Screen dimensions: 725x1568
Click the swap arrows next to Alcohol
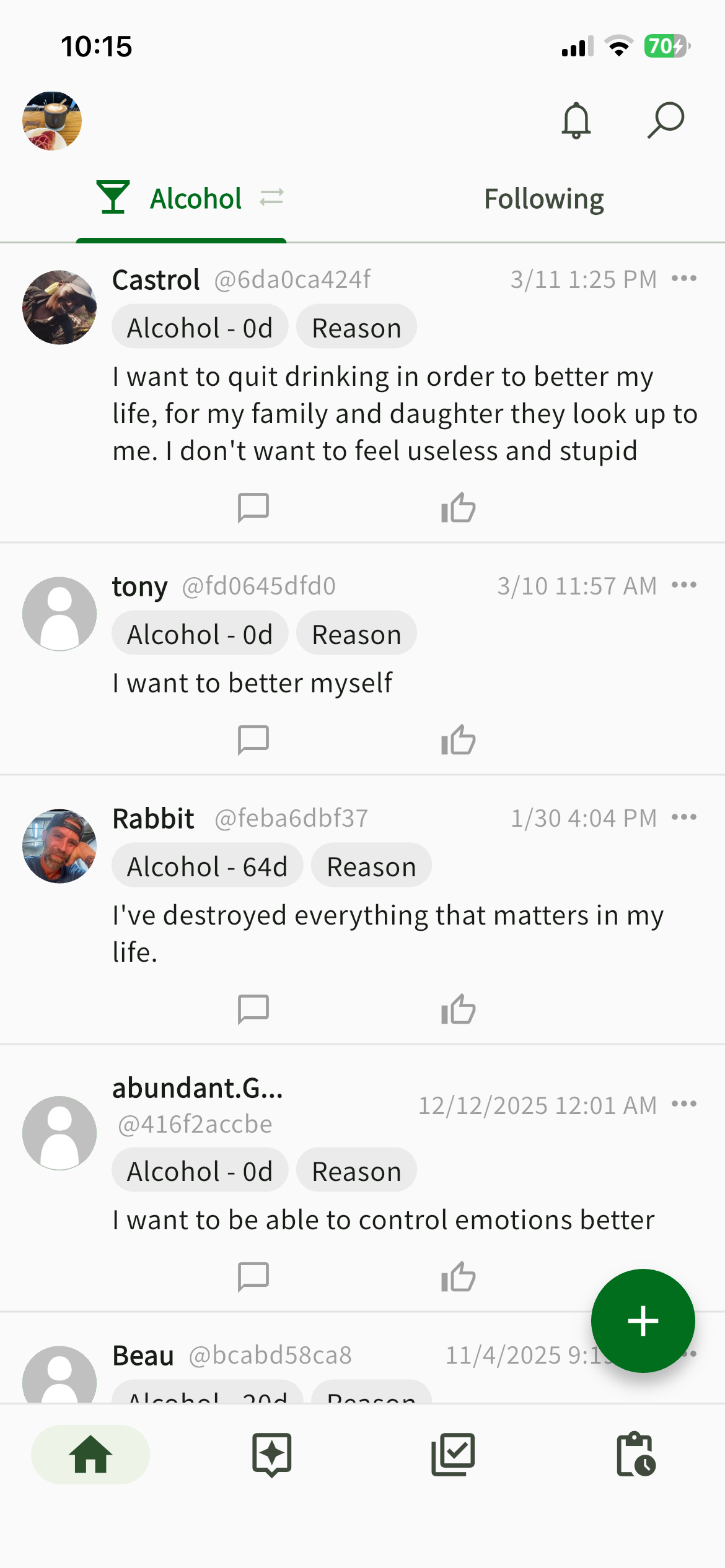(271, 198)
